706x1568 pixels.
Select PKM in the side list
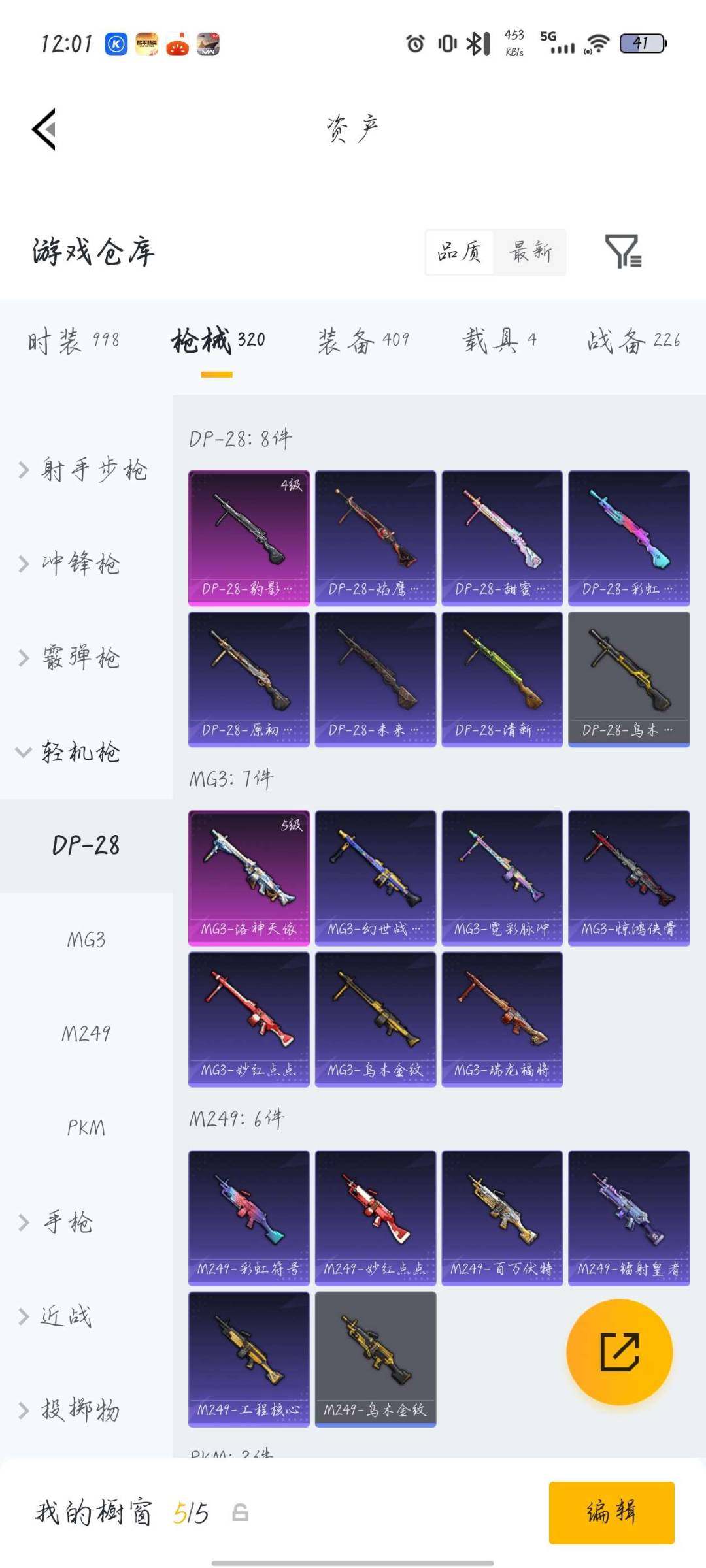pyautogui.click(x=86, y=1128)
